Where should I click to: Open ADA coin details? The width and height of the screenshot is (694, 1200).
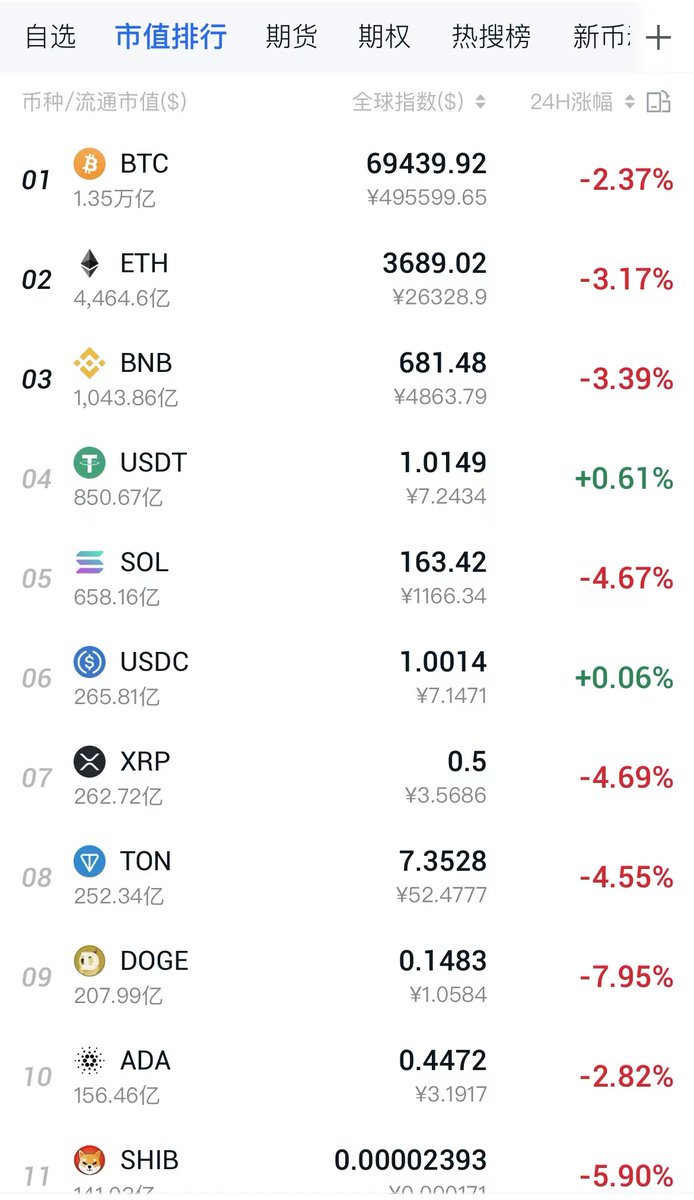[x=347, y=1077]
